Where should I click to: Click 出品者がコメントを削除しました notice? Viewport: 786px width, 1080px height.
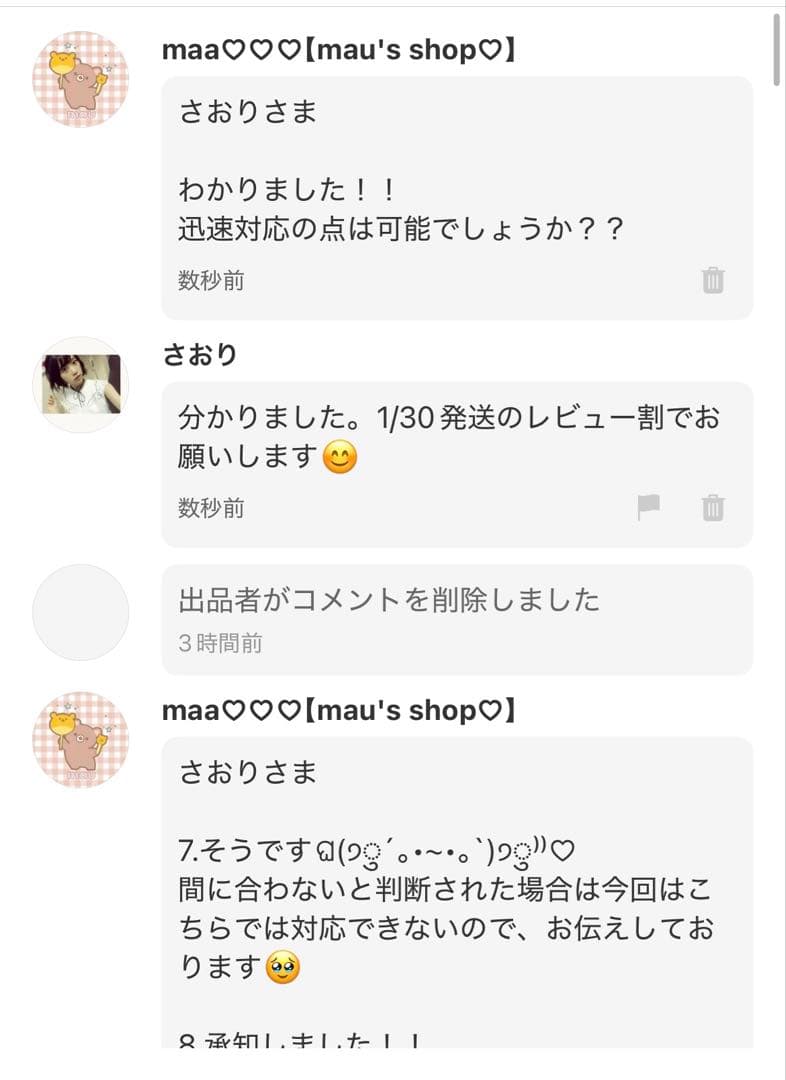(386, 598)
